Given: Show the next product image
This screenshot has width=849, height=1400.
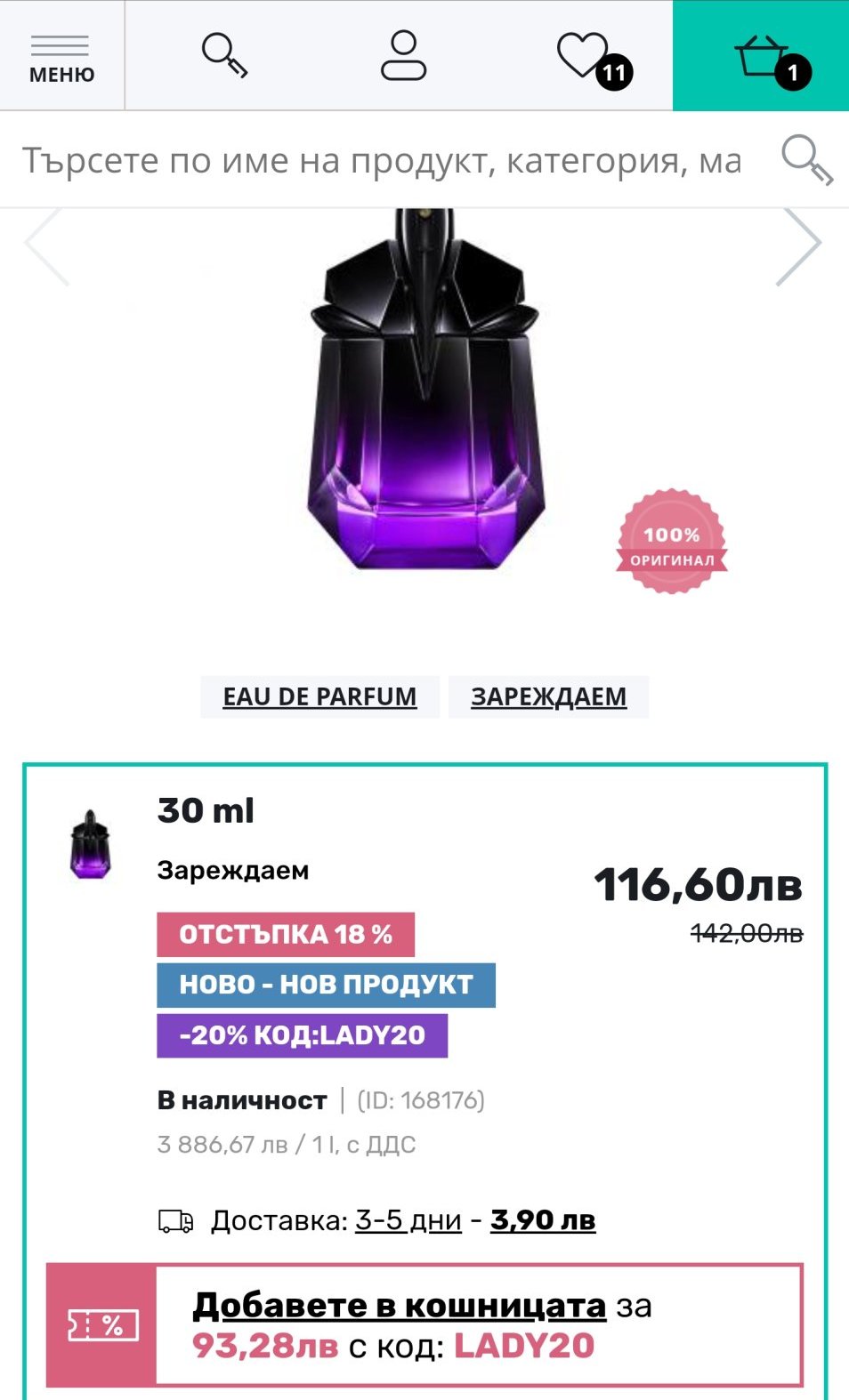Looking at the screenshot, I should point(799,244).
